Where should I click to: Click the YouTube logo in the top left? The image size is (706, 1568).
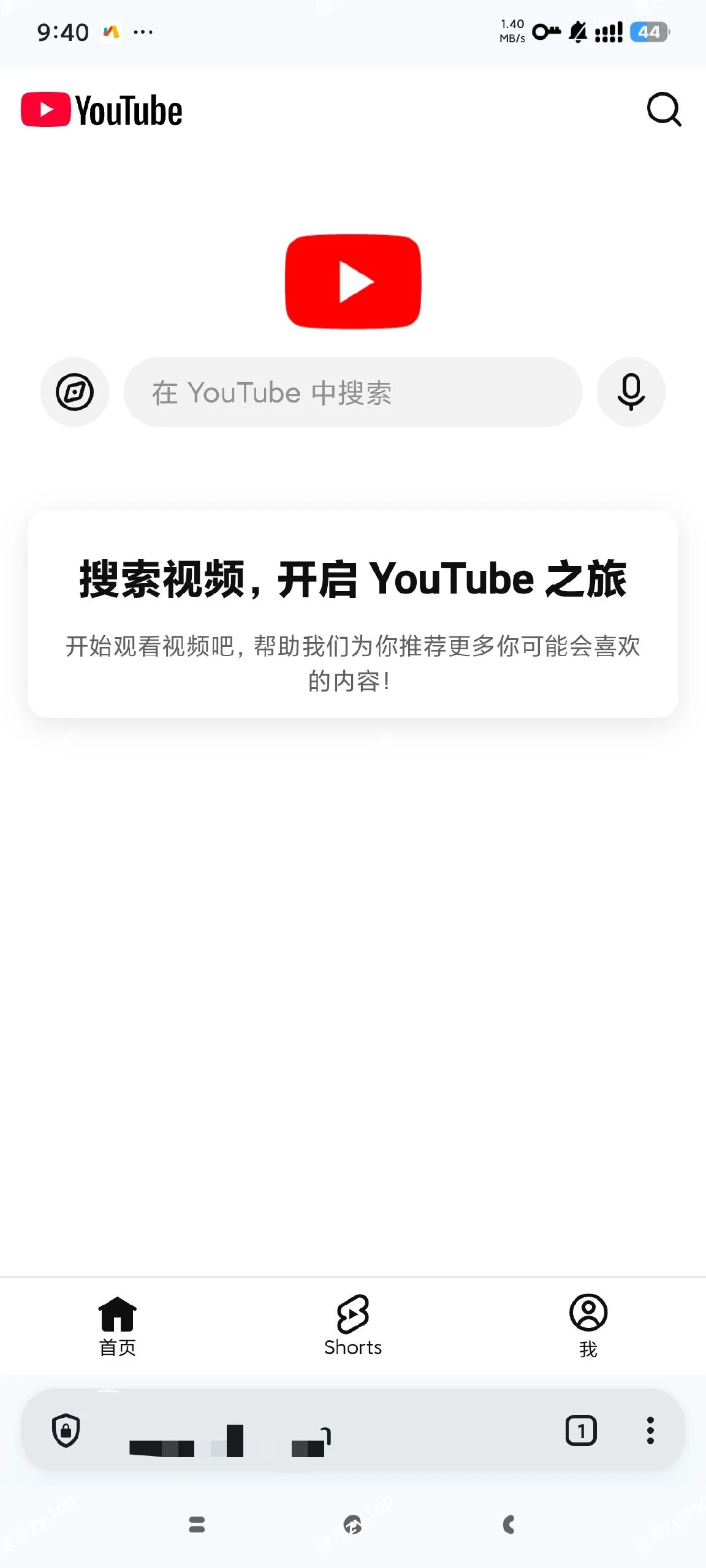[x=102, y=110]
